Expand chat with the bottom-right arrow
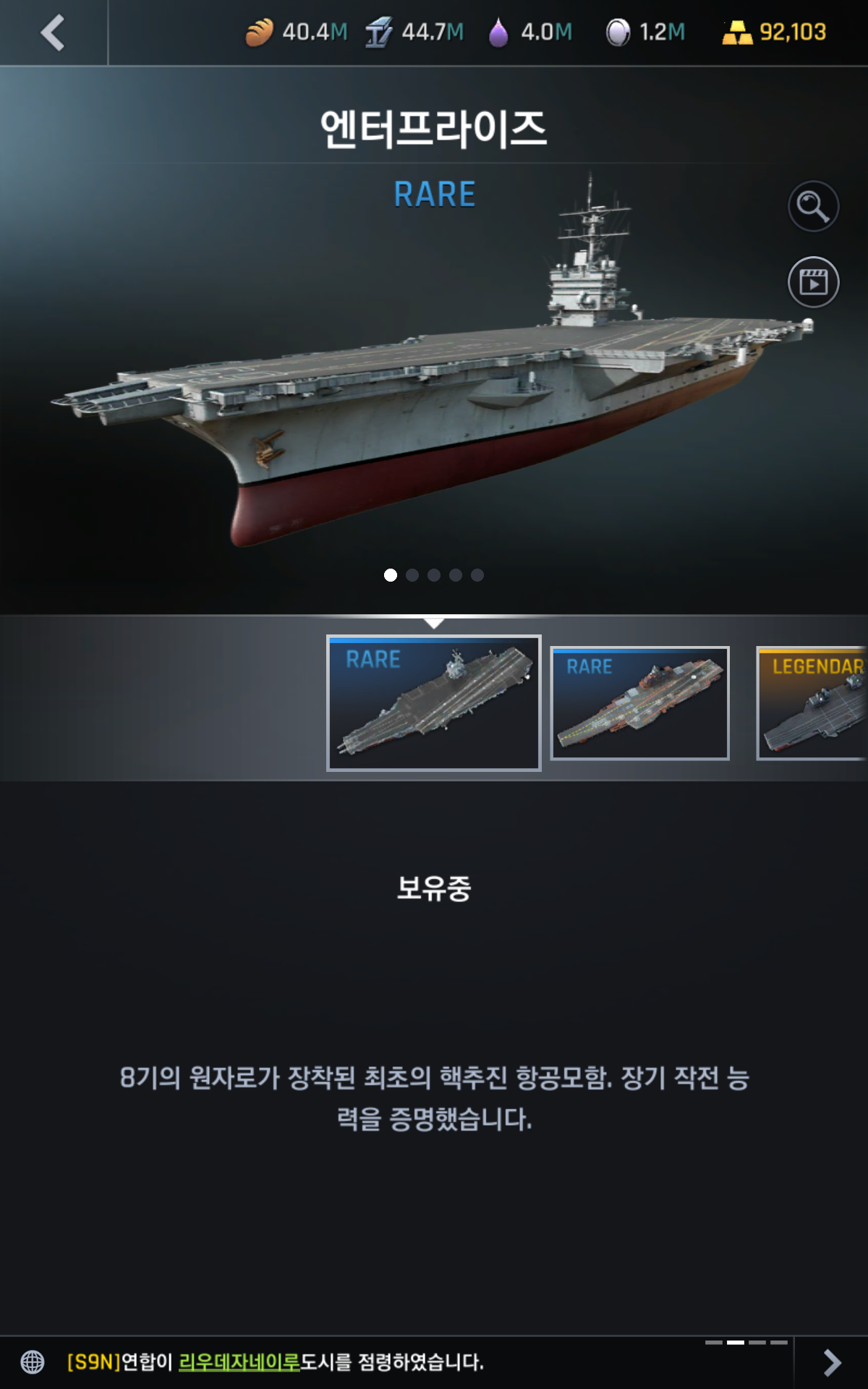Image resolution: width=868 pixels, height=1389 pixels. (832, 1362)
